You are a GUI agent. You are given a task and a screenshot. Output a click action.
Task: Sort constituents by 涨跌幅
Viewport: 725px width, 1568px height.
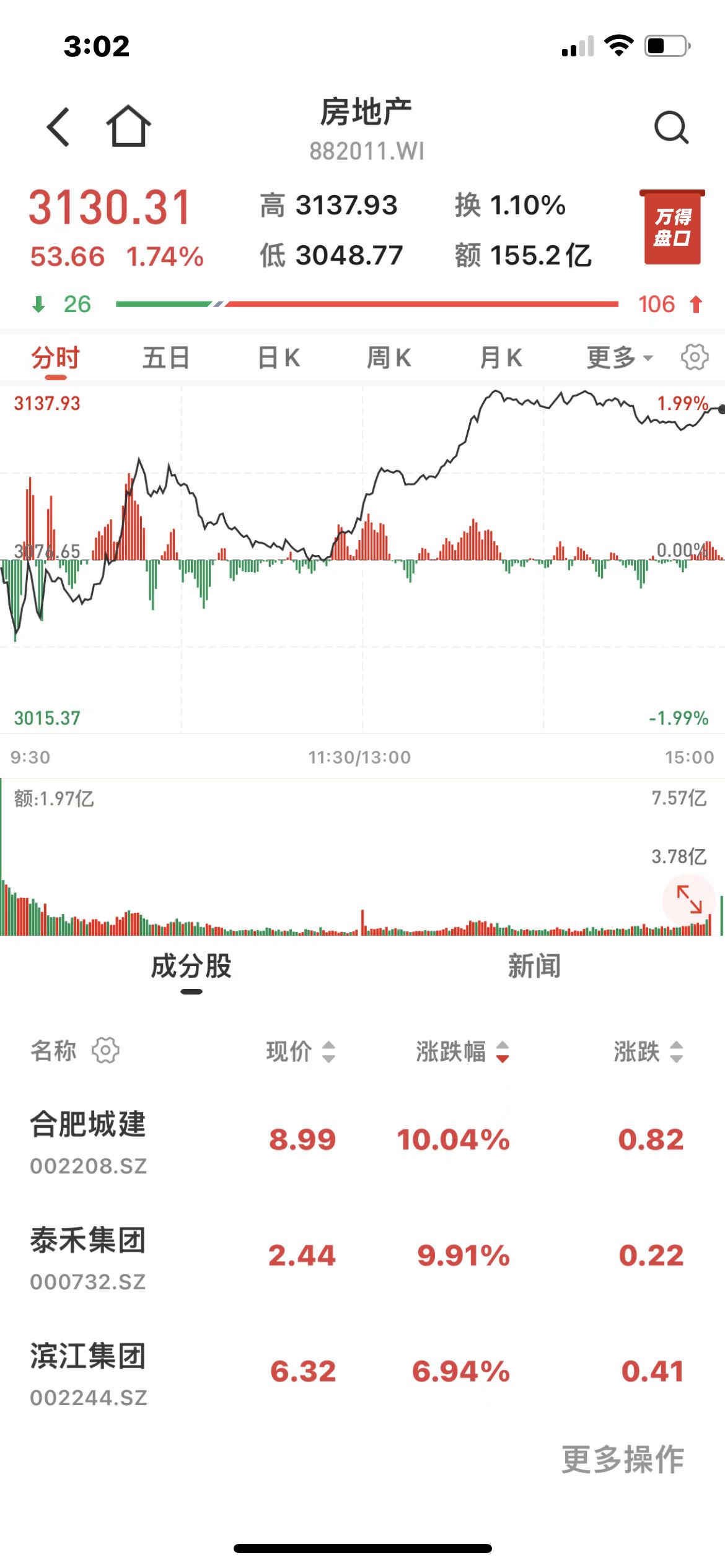(x=462, y=1052)
